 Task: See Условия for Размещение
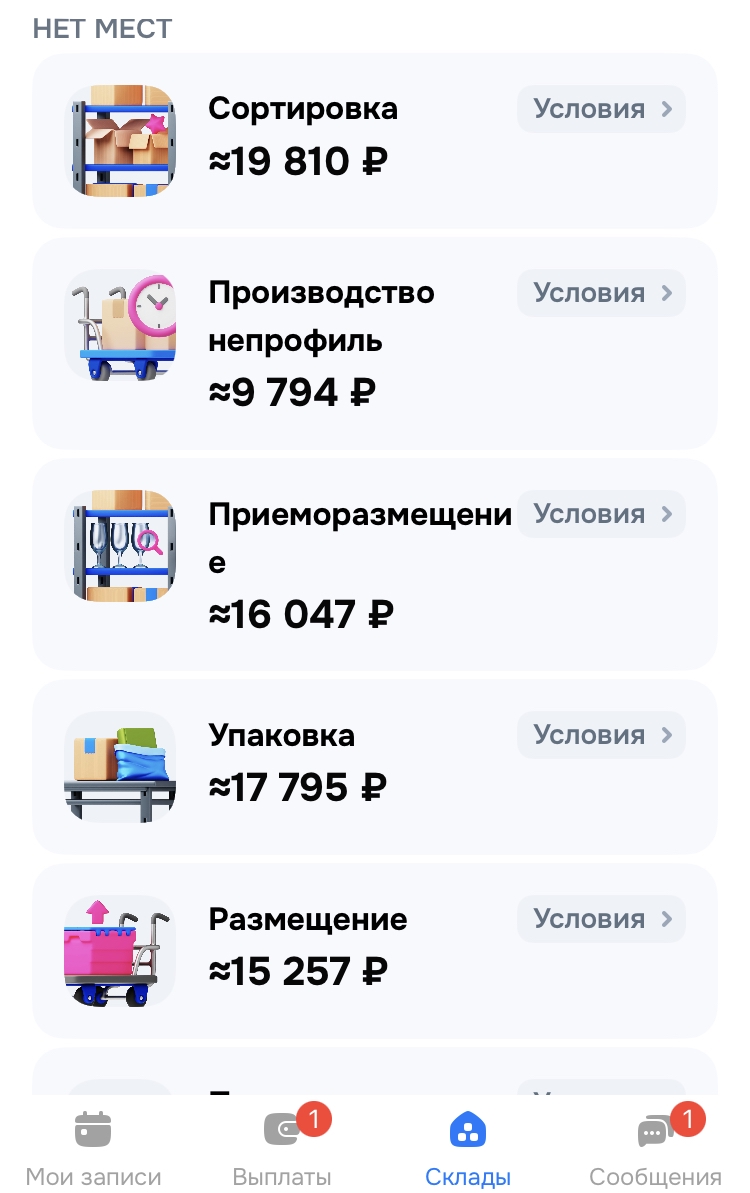pyautogui.click(x=601, y=919)
